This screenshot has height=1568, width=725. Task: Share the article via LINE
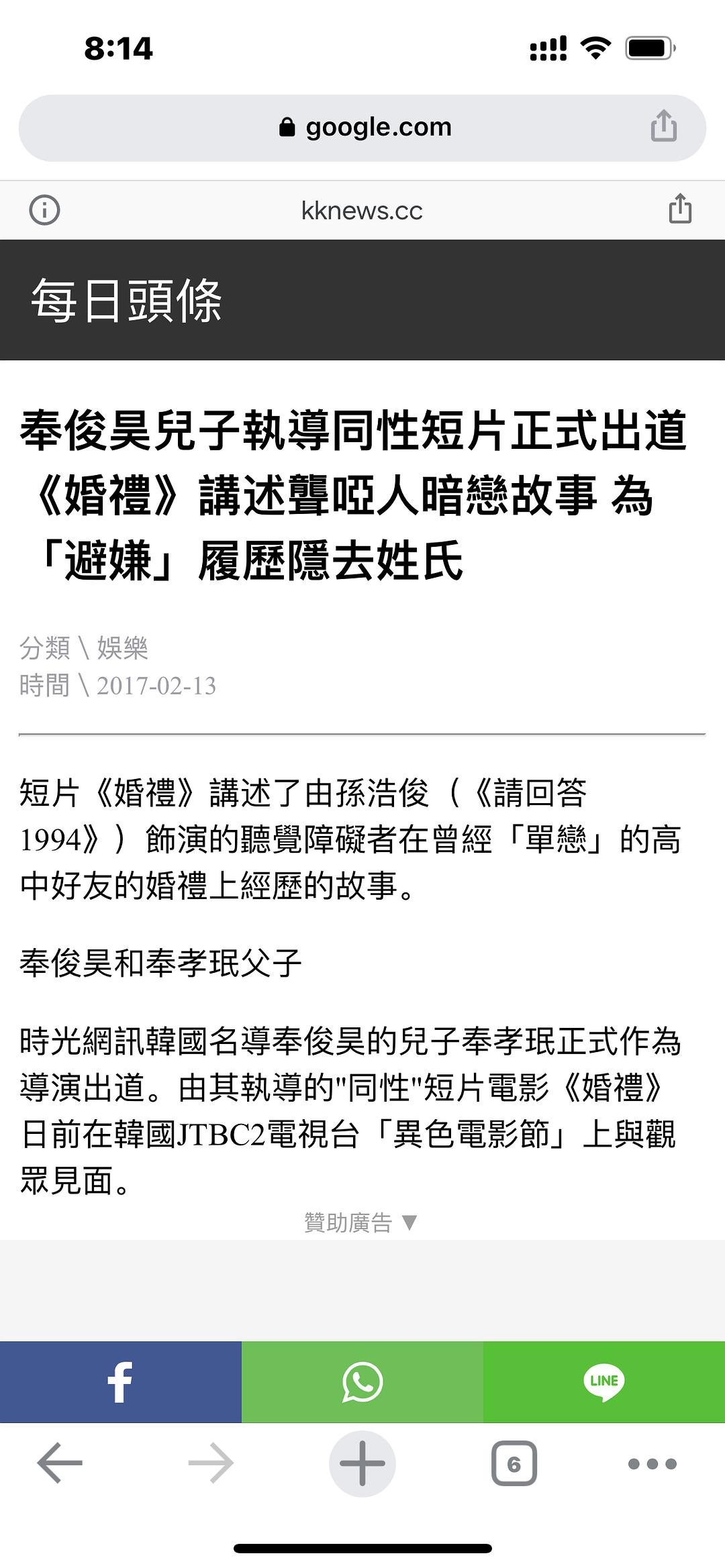click(604, 1381)
